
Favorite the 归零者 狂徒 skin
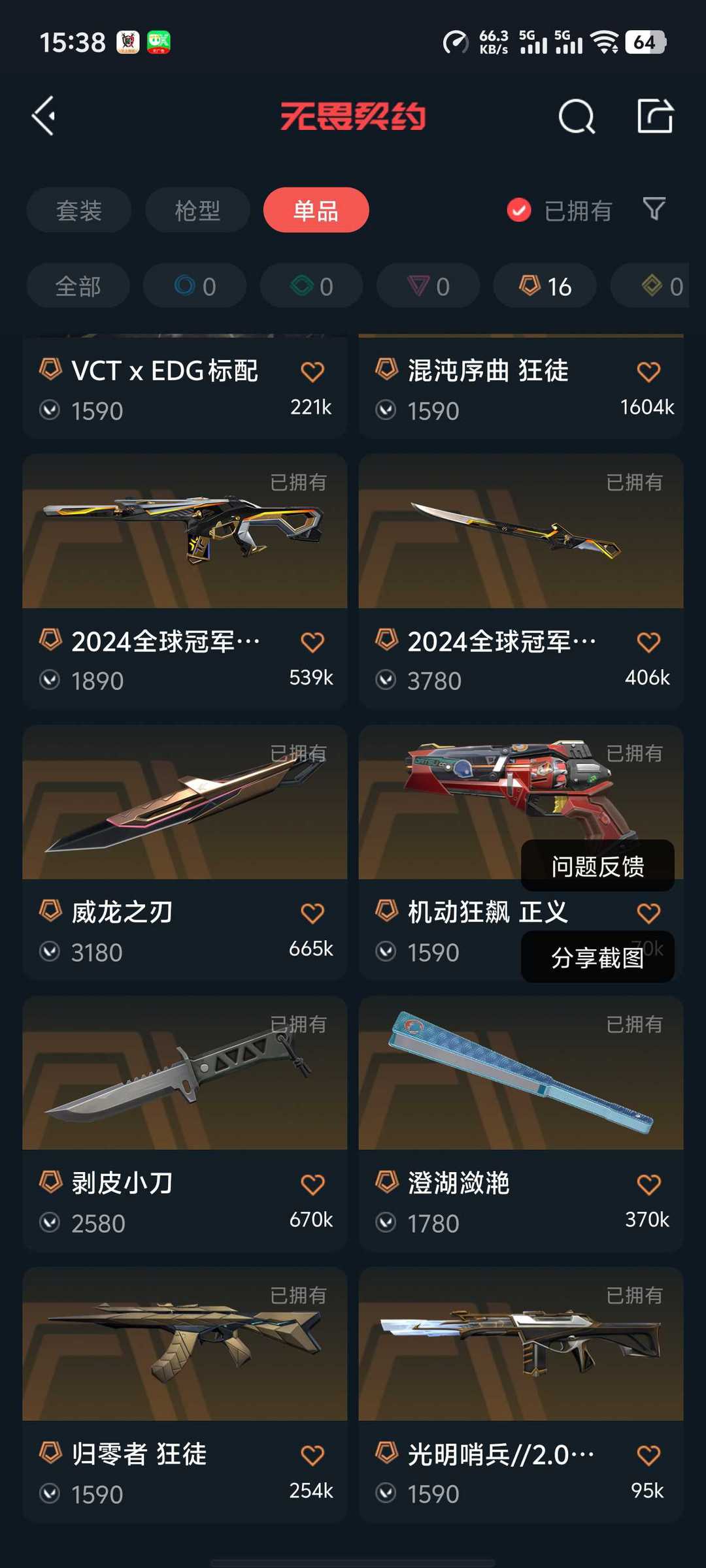[312, 1455]
